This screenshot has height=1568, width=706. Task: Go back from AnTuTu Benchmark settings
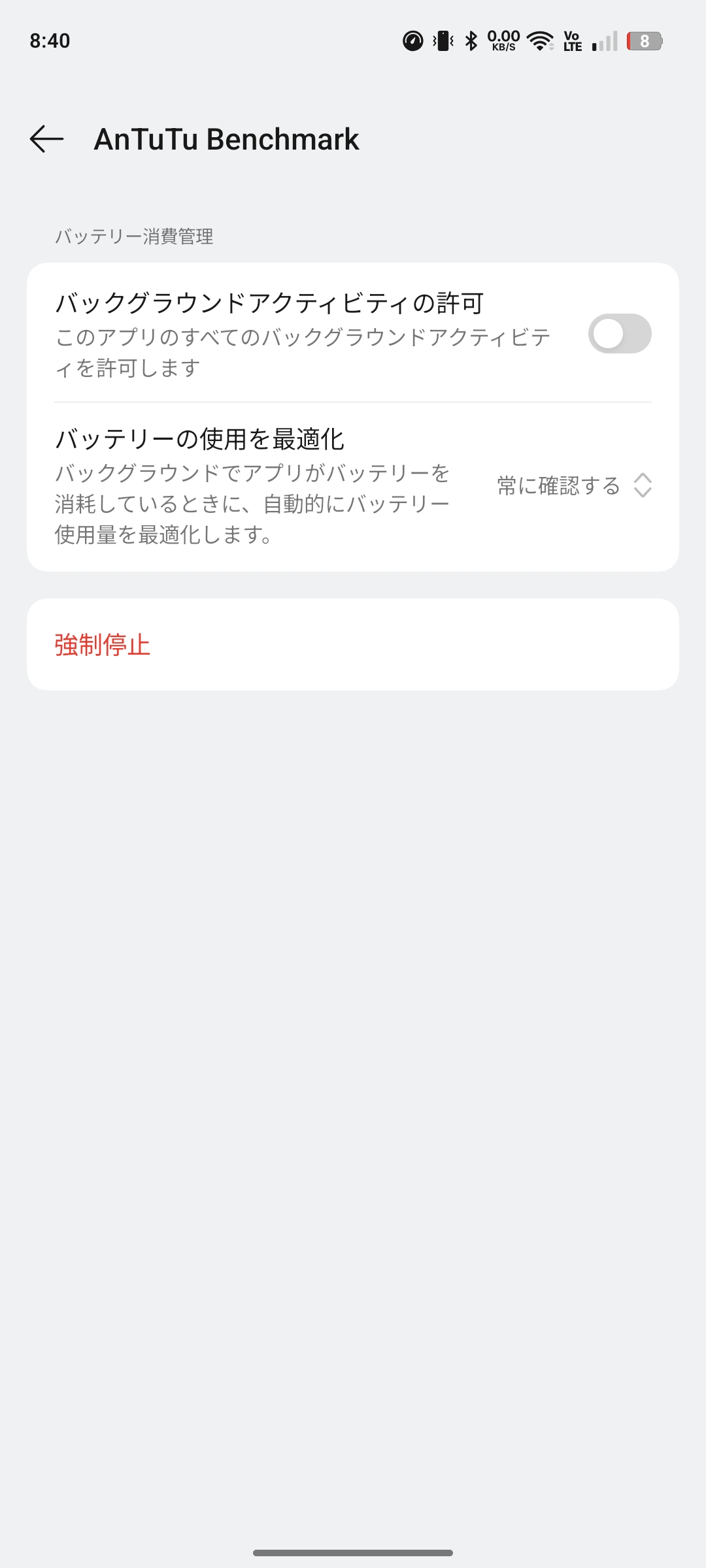(x=47, y=139)
